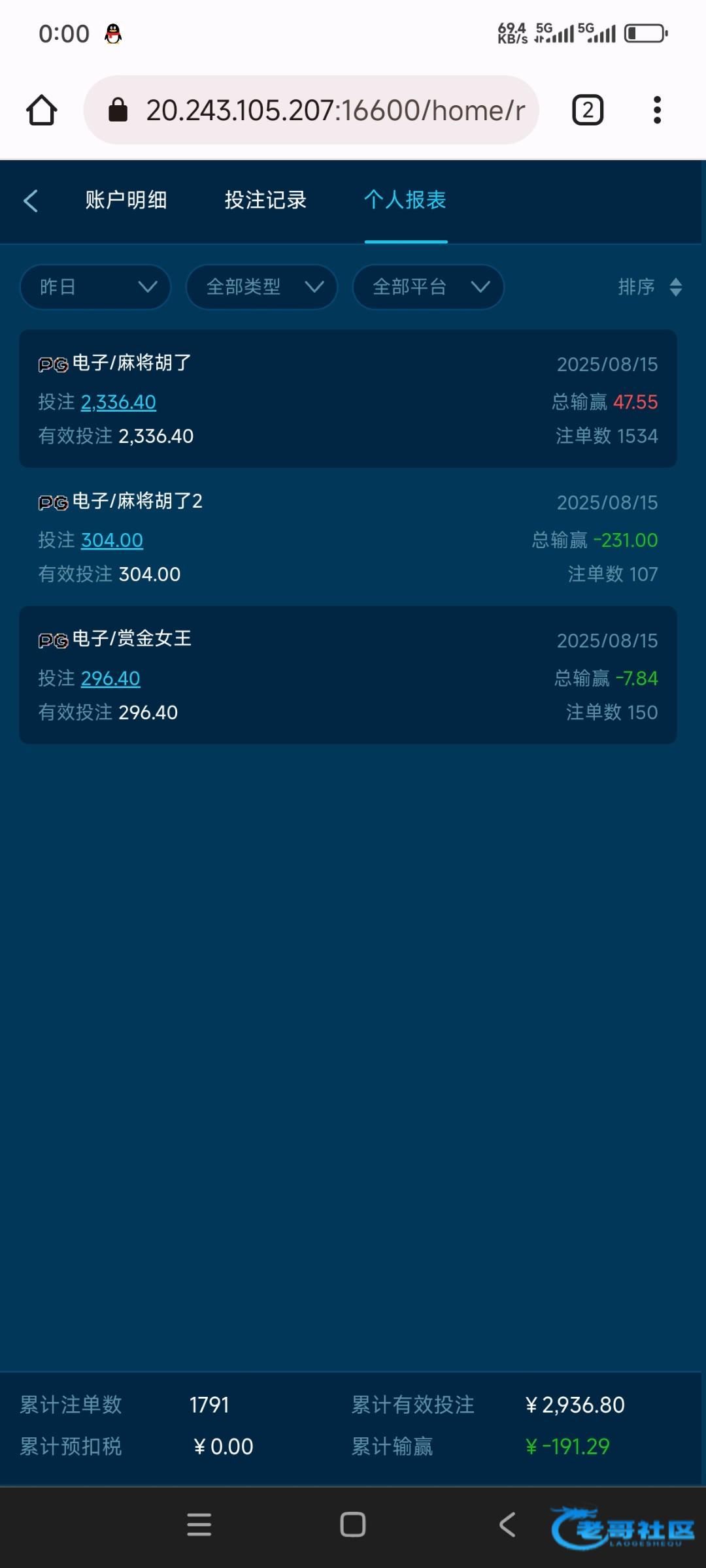This screenshot has width=706, height=1568.
Task: Expand the 昨日 date dropdown
Action: [x=95, y=287]
